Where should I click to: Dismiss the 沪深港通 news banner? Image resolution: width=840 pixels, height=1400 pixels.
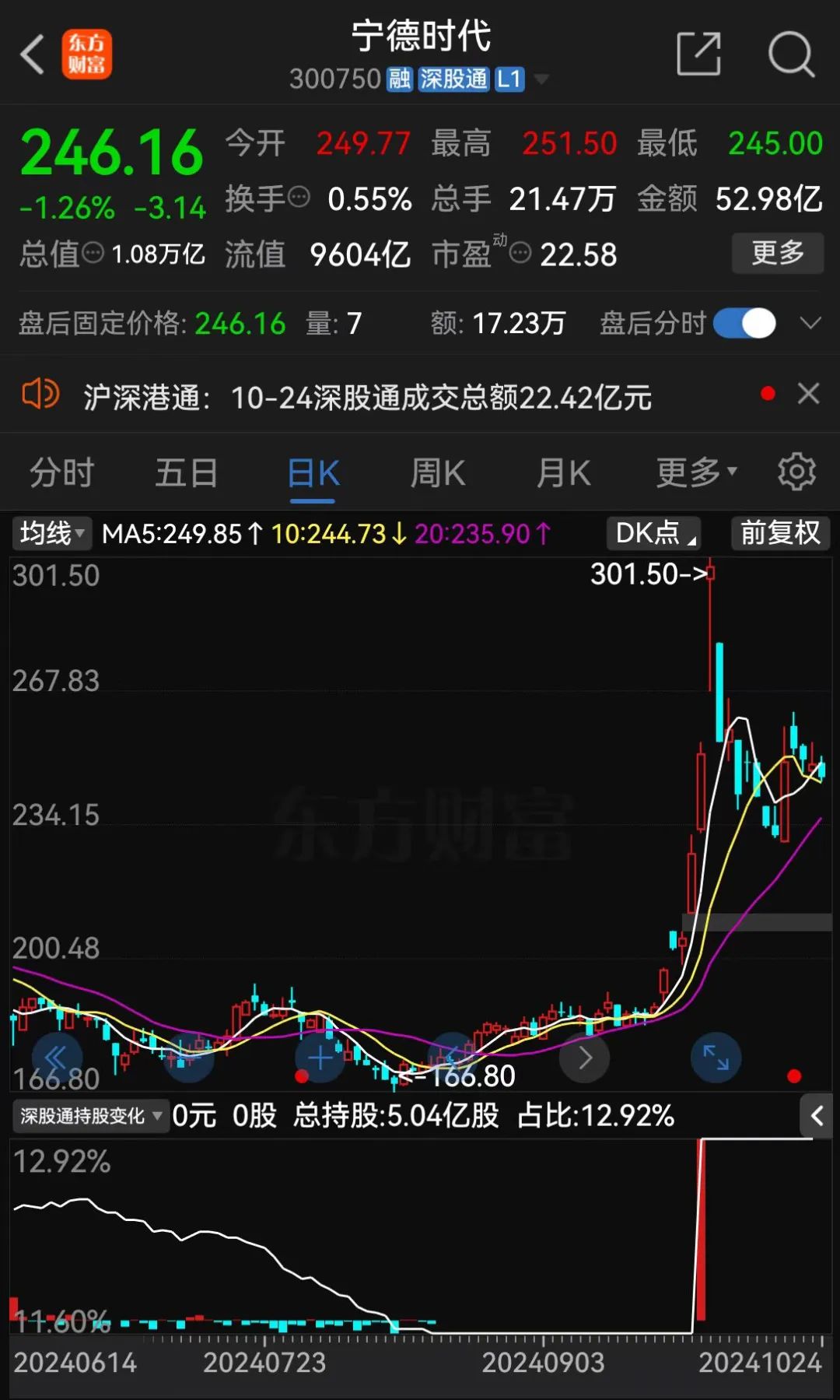tap(809, 394)
